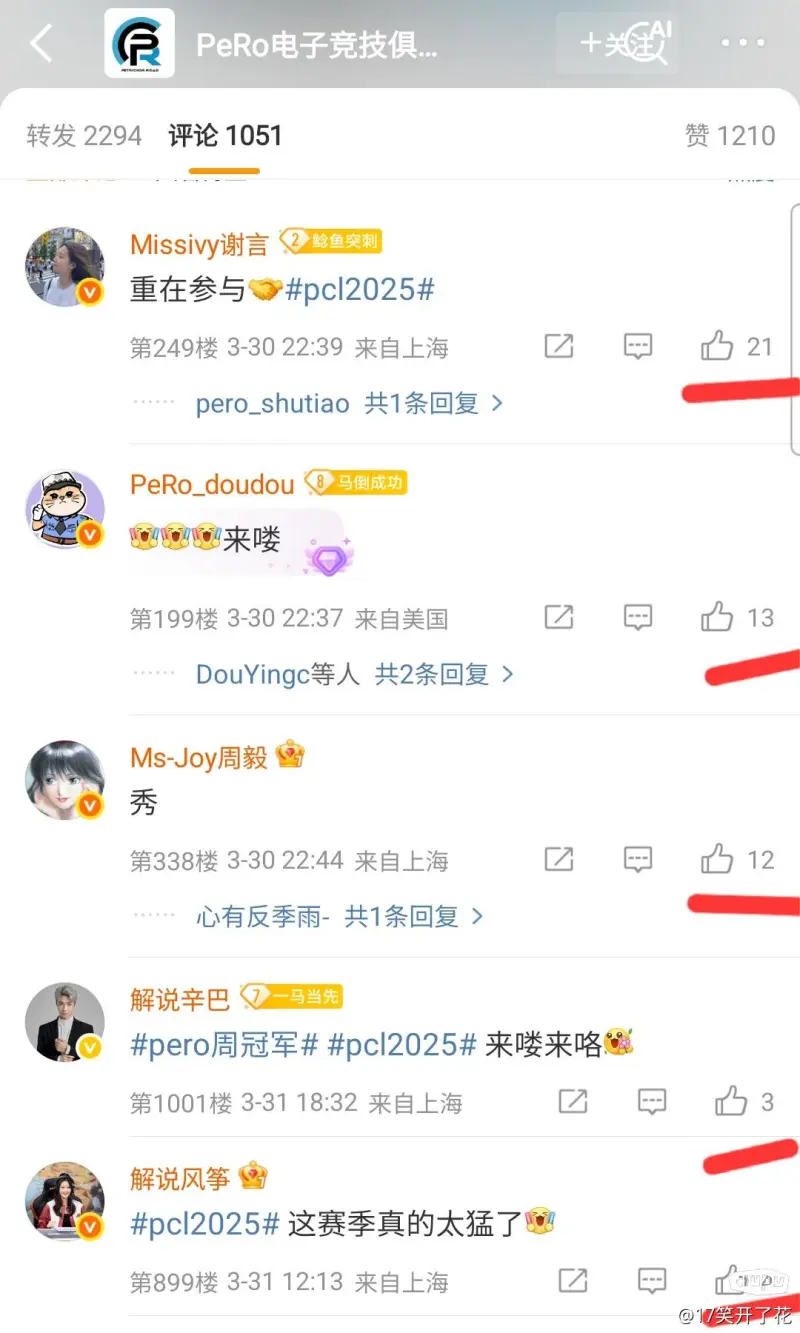Like Missivy谢言's comment
The image size is (800, 1333).
[x=717, y=347]
